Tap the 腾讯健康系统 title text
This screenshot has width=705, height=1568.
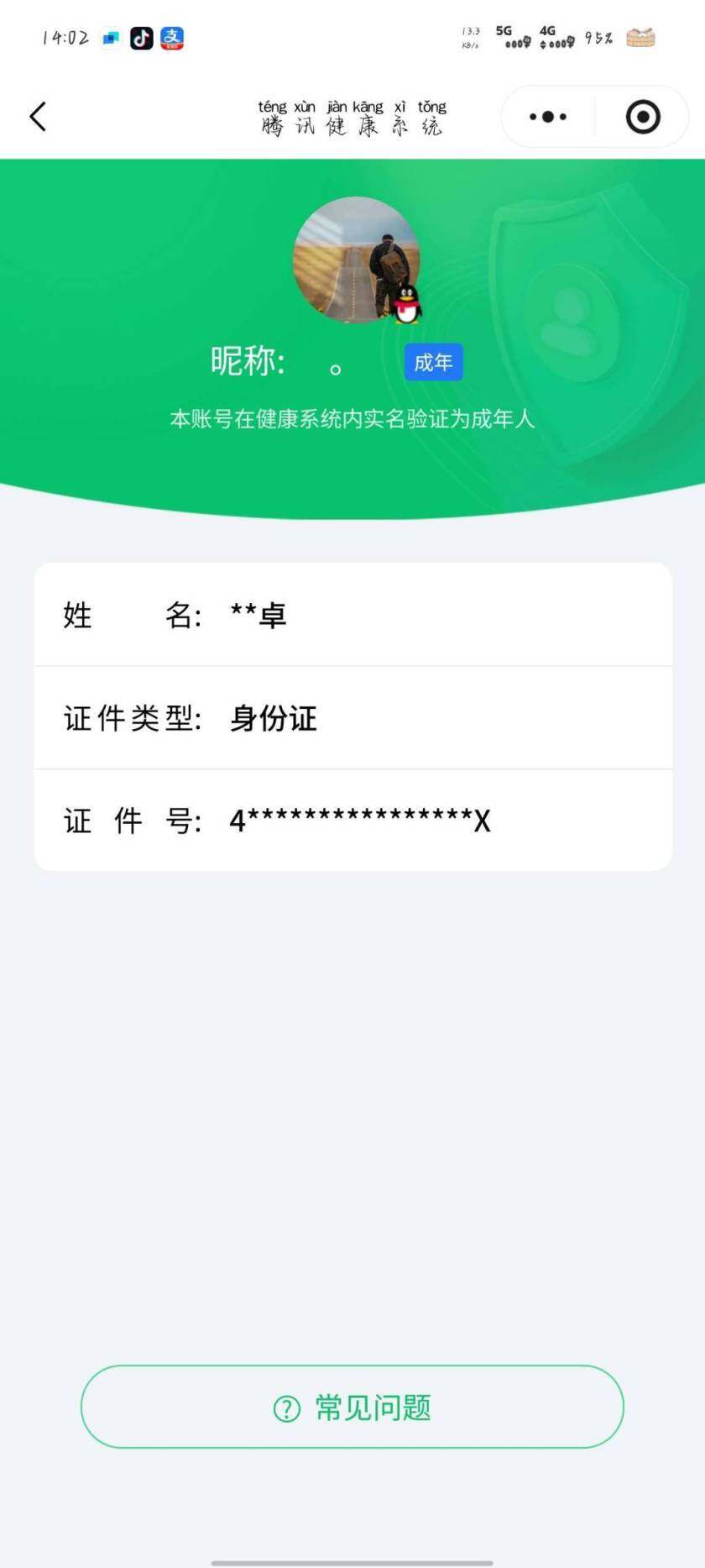coord(352,118)
